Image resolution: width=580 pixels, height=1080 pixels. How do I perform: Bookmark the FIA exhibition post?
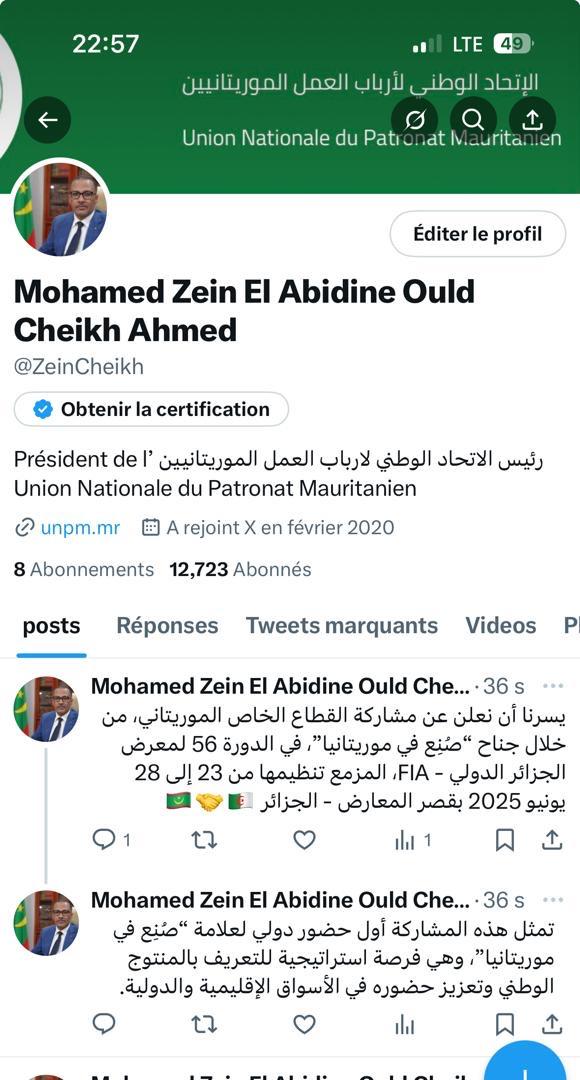coord(505,840)
